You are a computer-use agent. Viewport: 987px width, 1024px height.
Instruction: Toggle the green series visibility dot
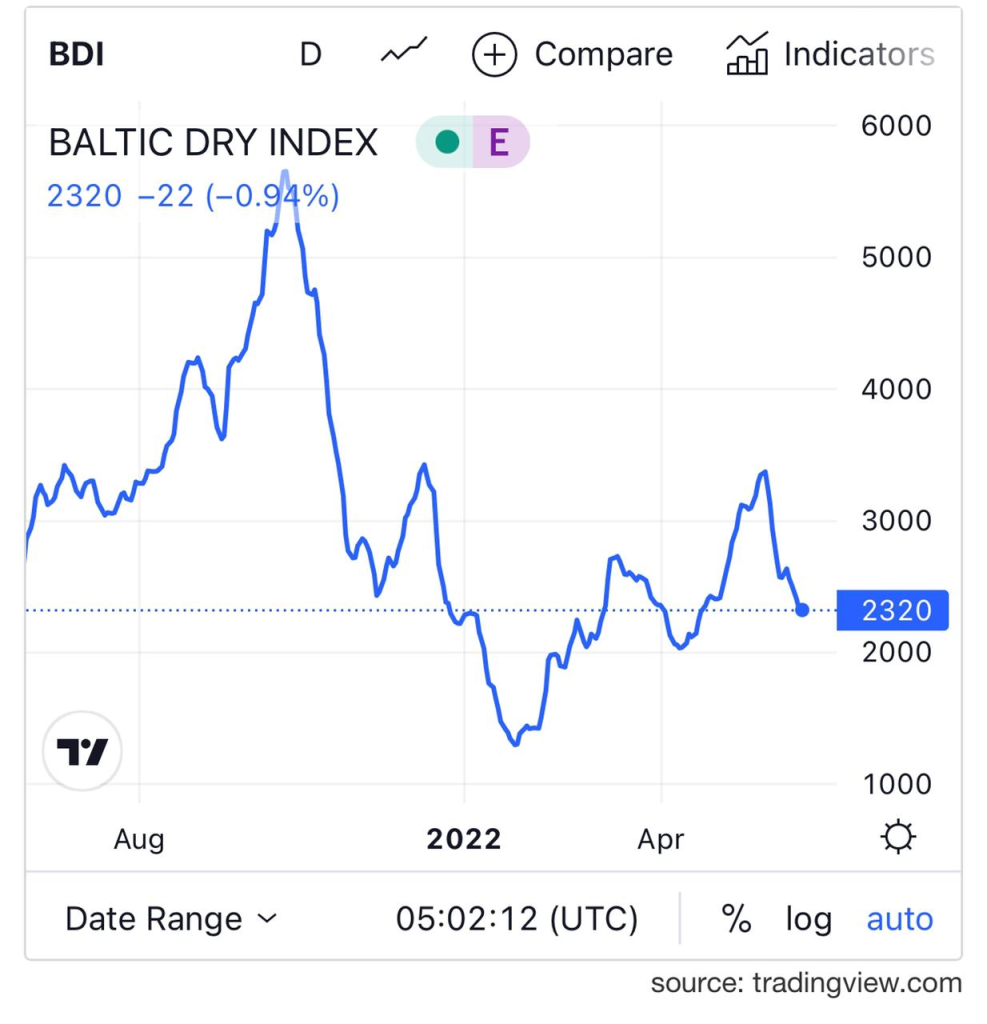pos(448,142)
